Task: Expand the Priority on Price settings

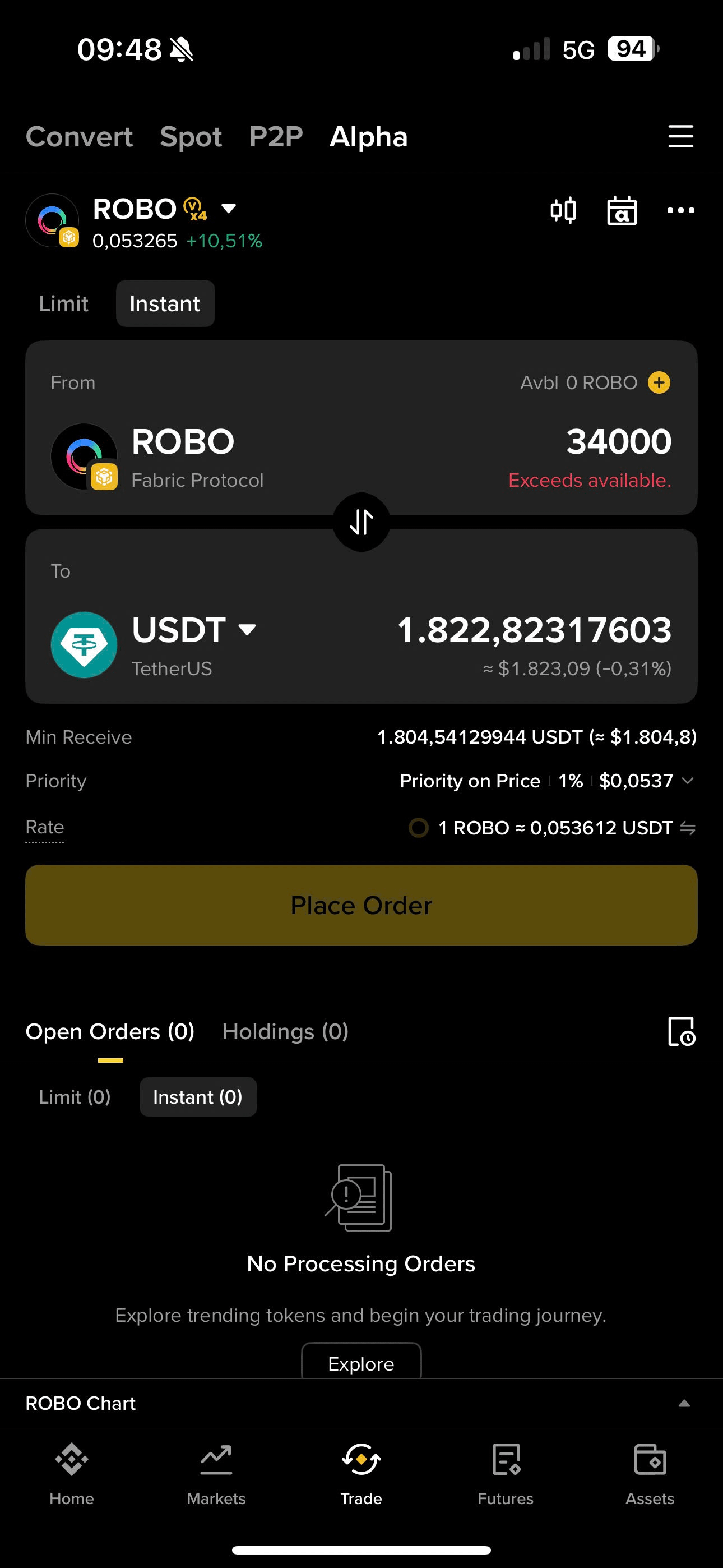Action: [x=688, y=780]
